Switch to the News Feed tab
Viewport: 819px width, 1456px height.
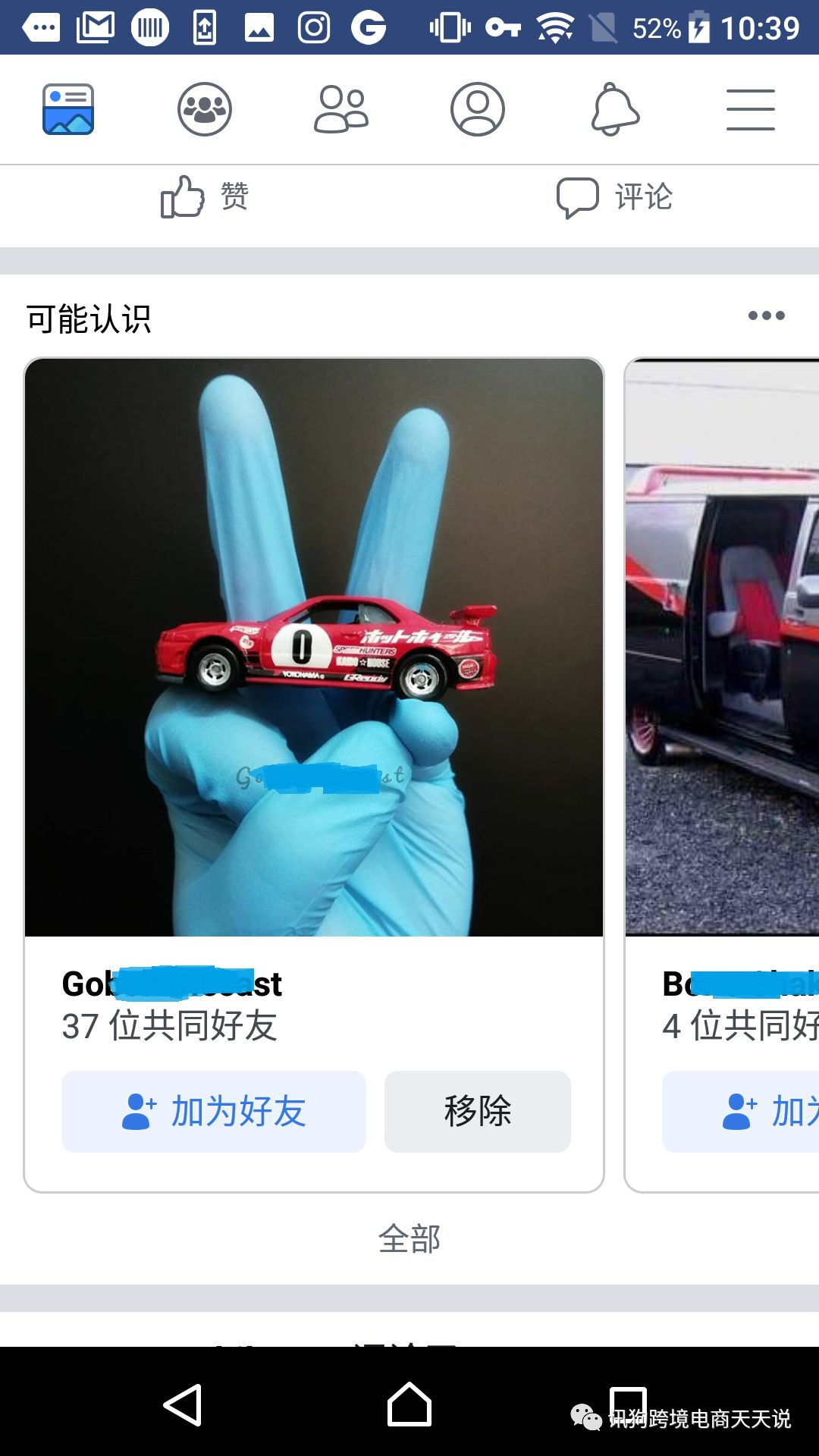click(68, 109)
